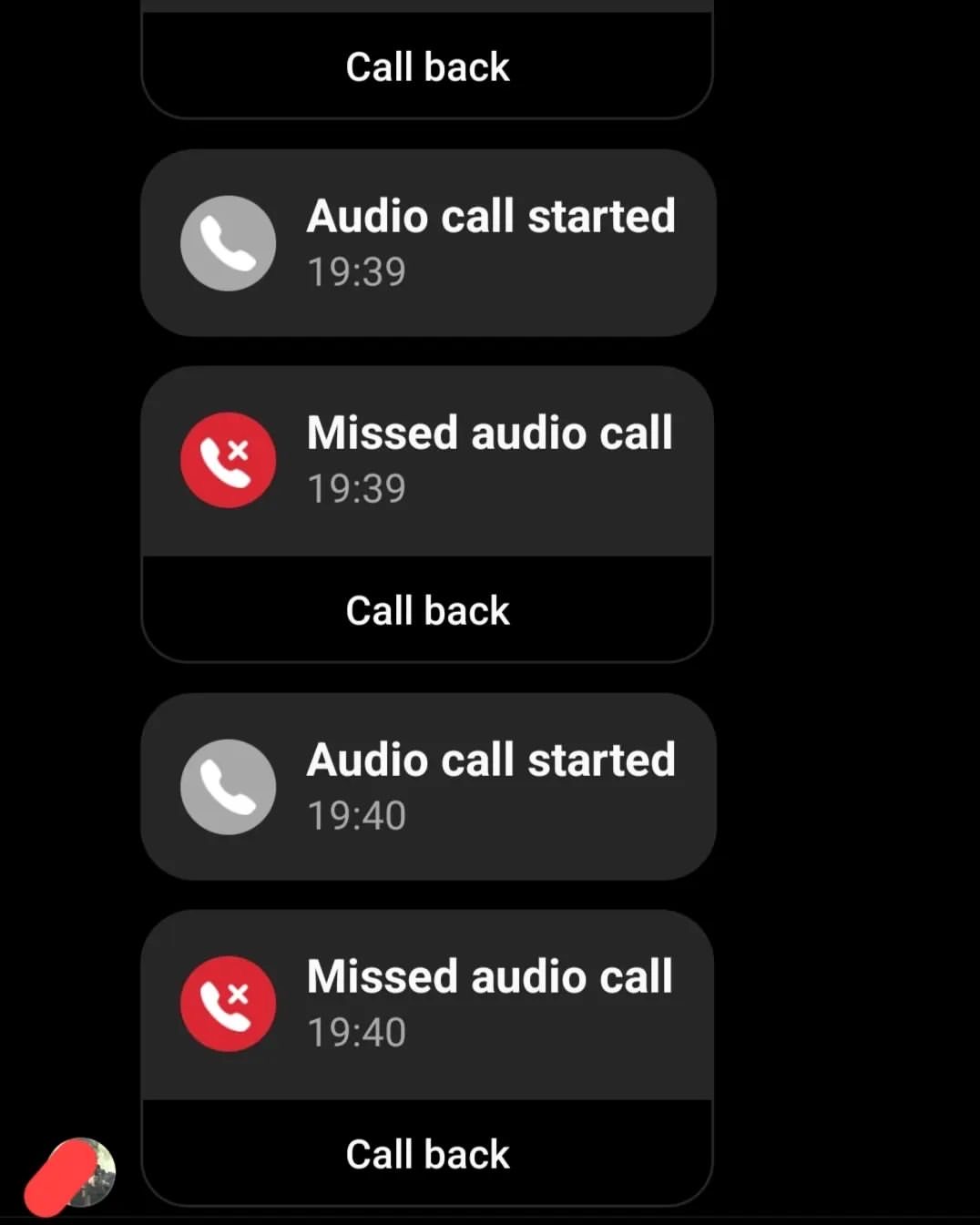Screen dimensions: 980x1225
Task: Call back the 19:39 missed audio call
Action: point(427,610)
